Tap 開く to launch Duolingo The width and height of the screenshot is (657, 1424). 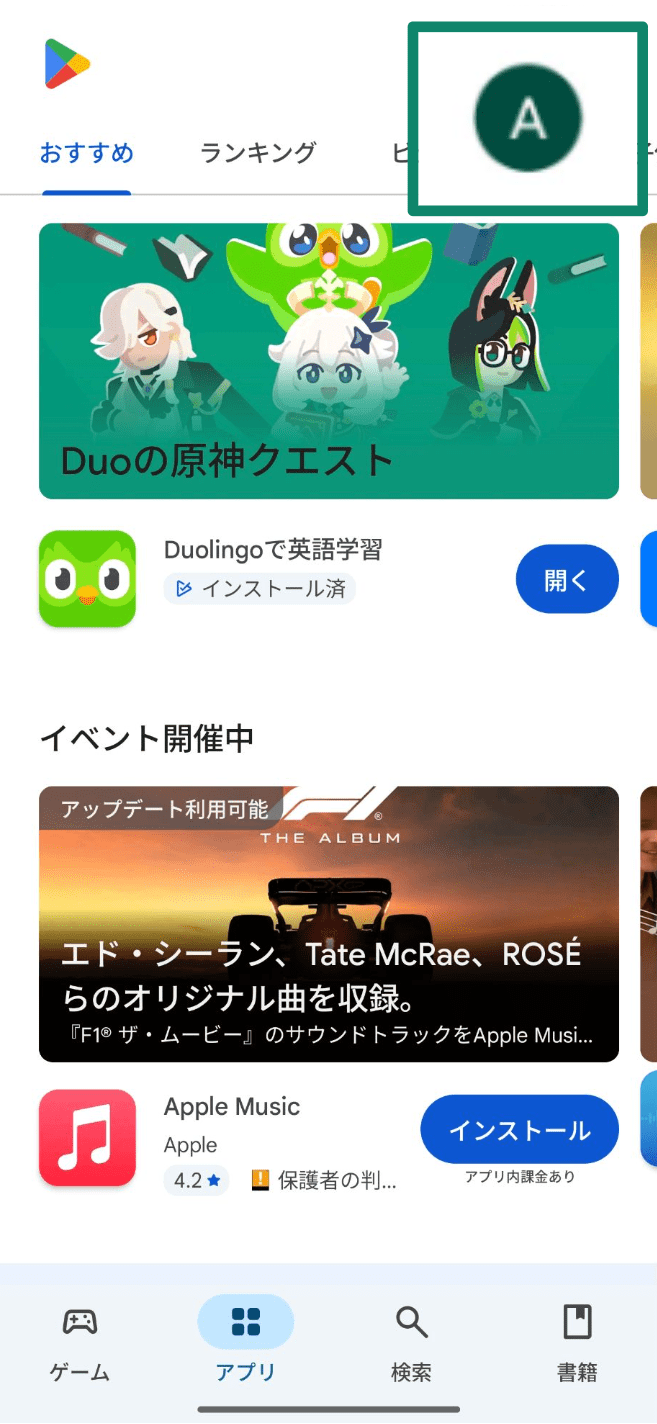[567, 579]
